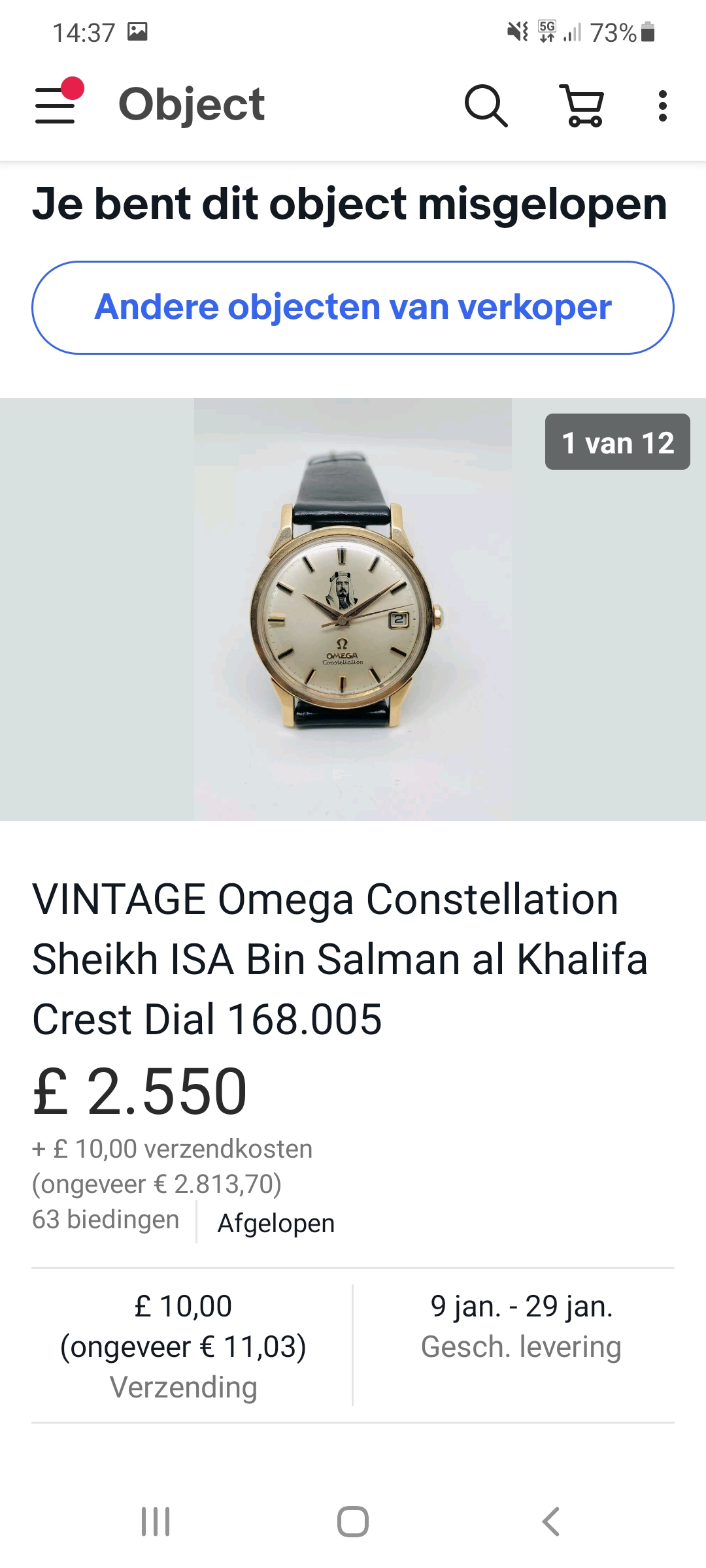
Task: Open the Omega watch listing photo
Action: pos(353,609)
